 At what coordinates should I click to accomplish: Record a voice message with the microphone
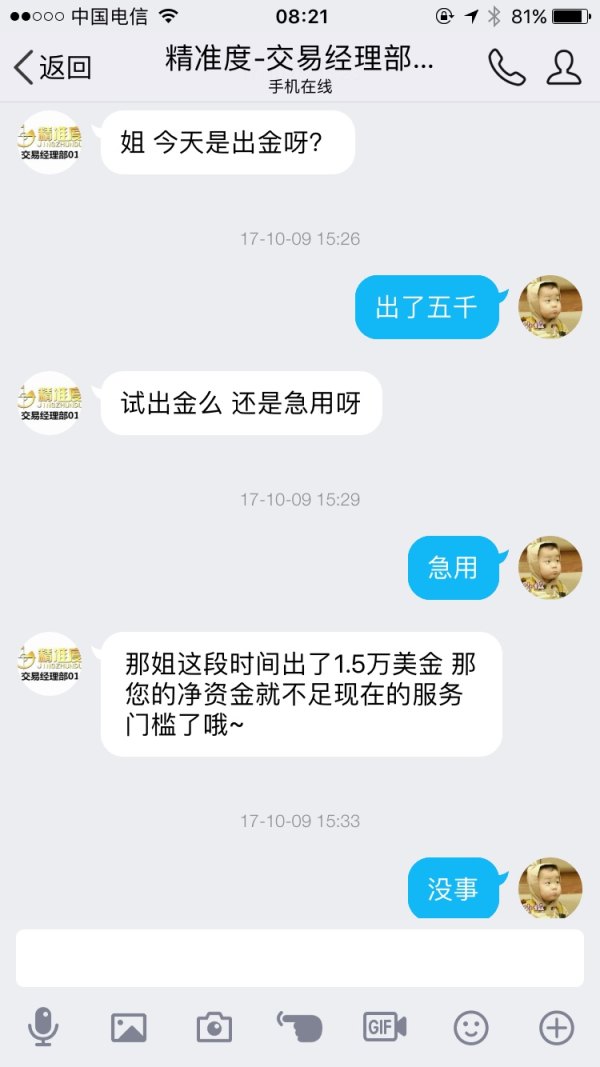point(42,1027)
